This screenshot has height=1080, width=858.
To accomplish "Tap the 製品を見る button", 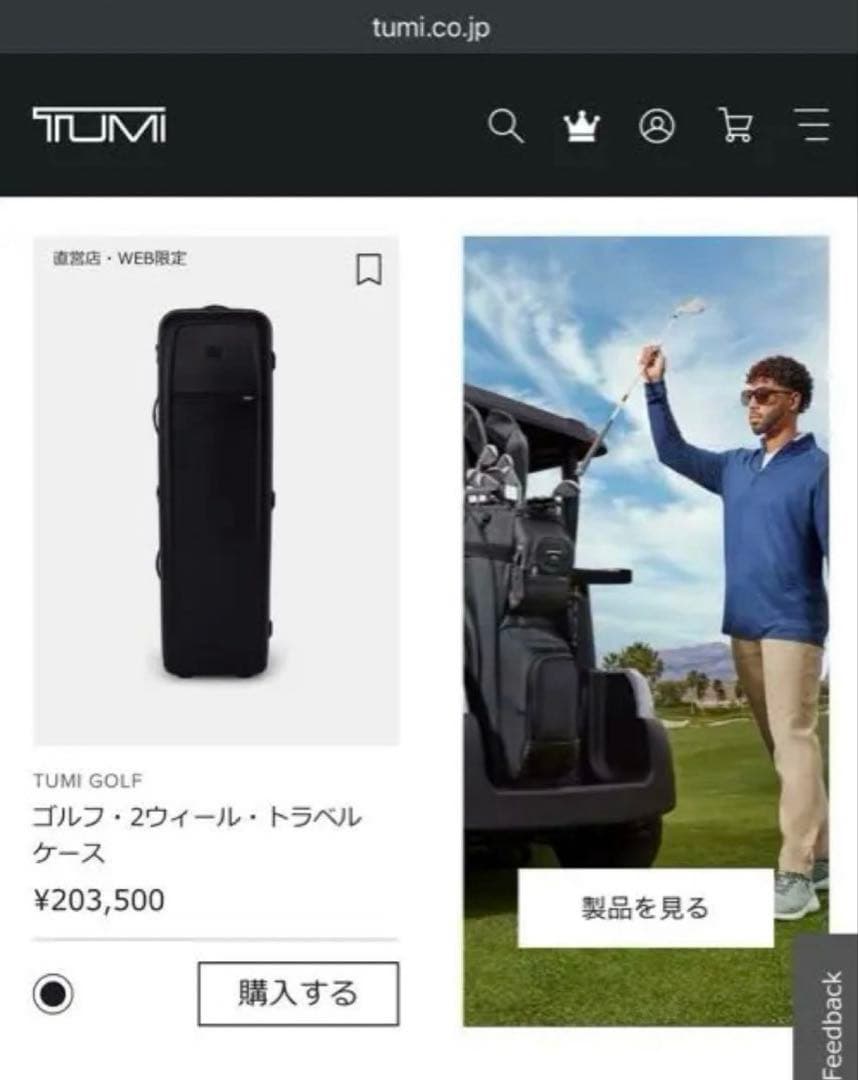I will point(645,908).
